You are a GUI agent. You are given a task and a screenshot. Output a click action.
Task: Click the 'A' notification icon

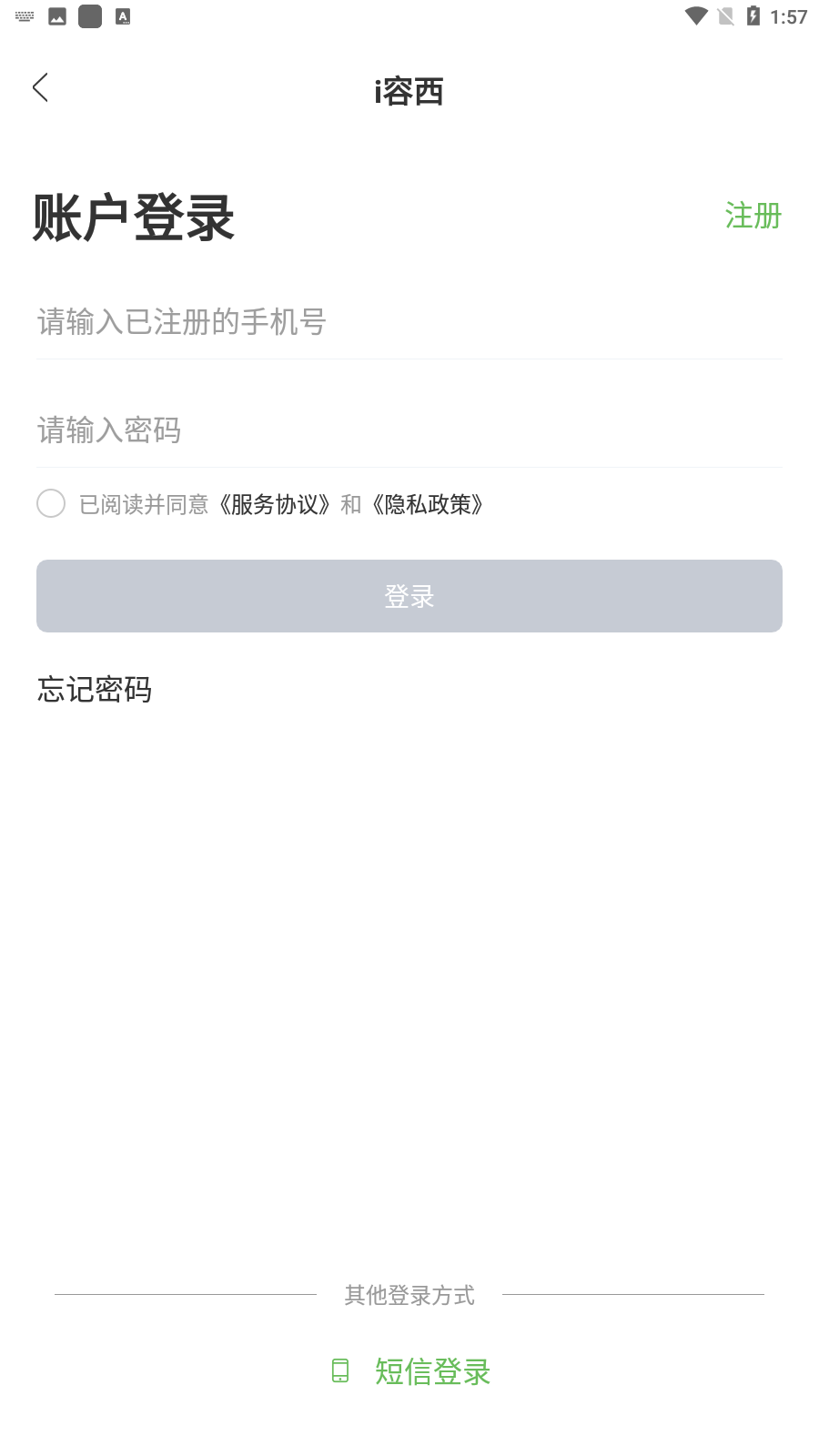click(124, 15)
